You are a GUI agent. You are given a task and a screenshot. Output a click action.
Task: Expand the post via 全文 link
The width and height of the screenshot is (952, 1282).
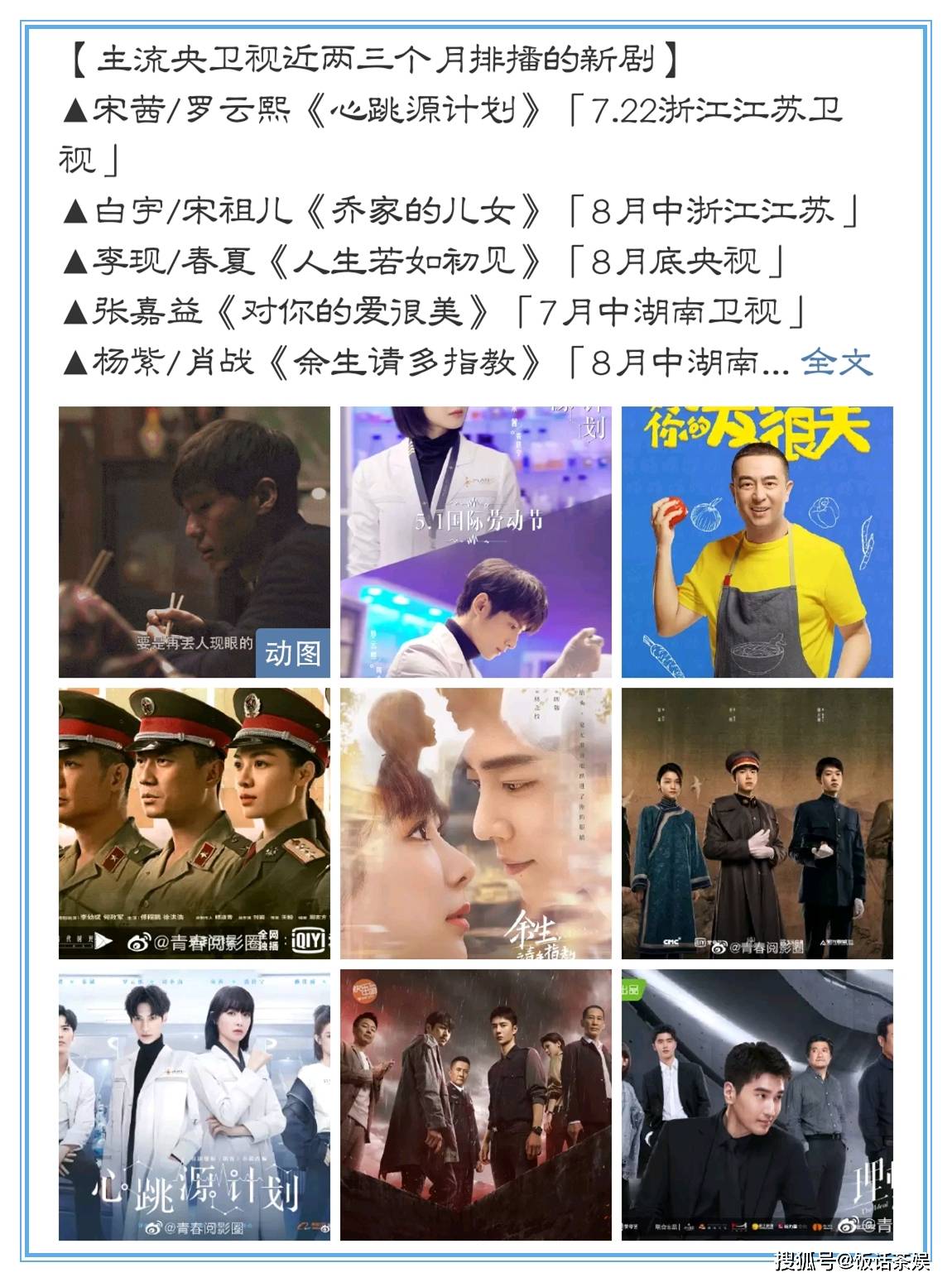tap(836, 362)
